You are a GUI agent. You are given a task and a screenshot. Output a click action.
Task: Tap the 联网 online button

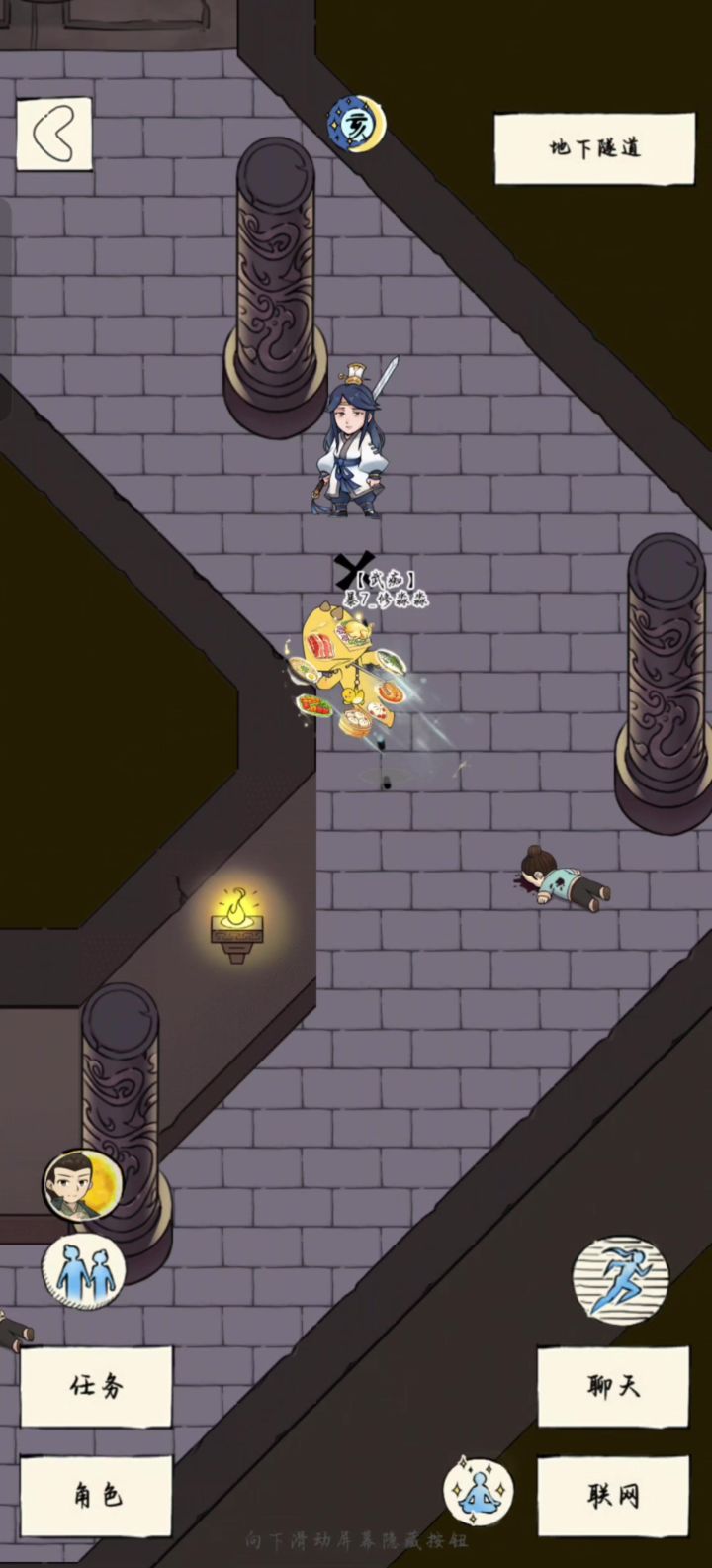[x=613, y=1494]
